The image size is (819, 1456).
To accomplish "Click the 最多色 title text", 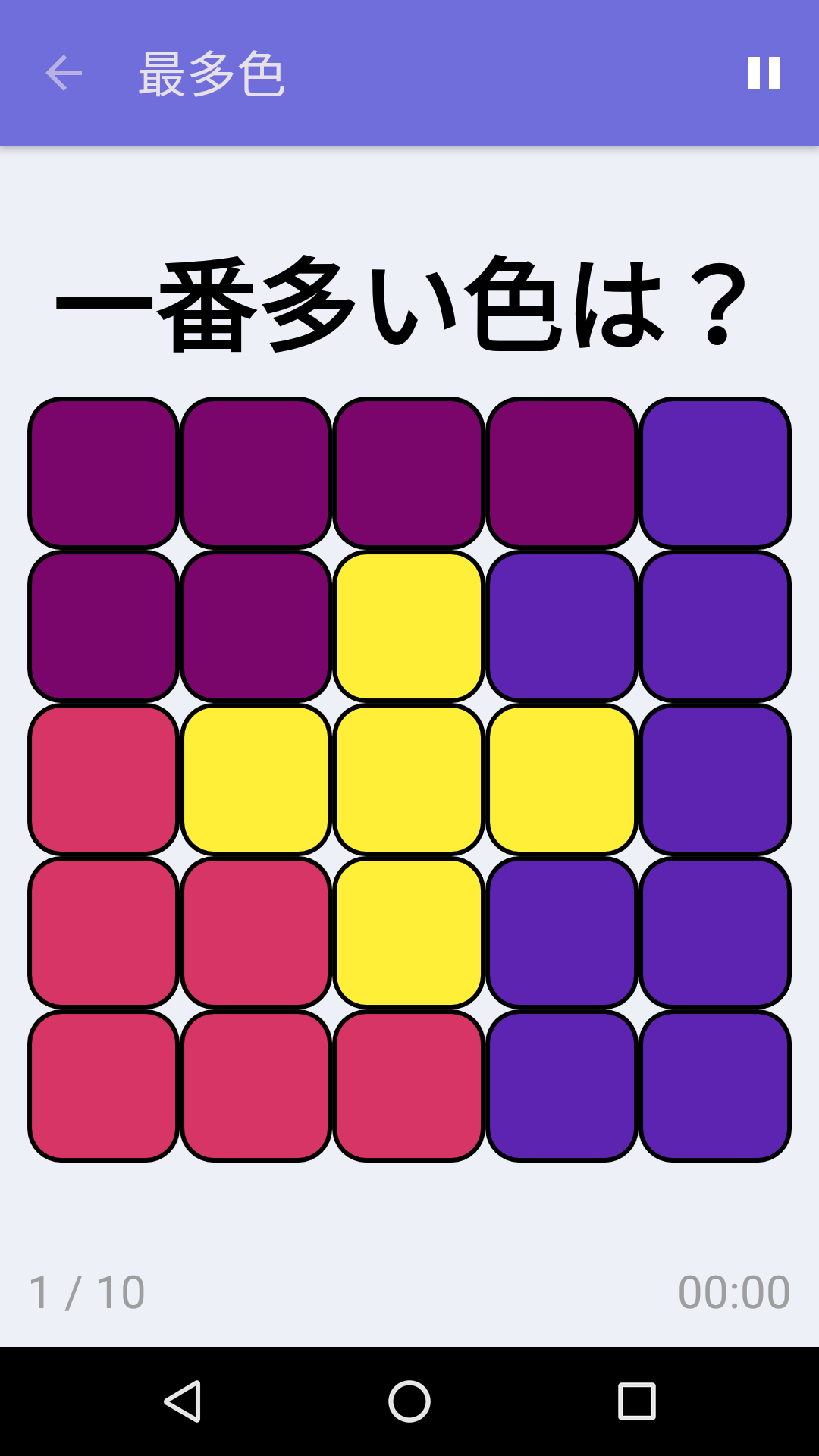I will 212,74.
